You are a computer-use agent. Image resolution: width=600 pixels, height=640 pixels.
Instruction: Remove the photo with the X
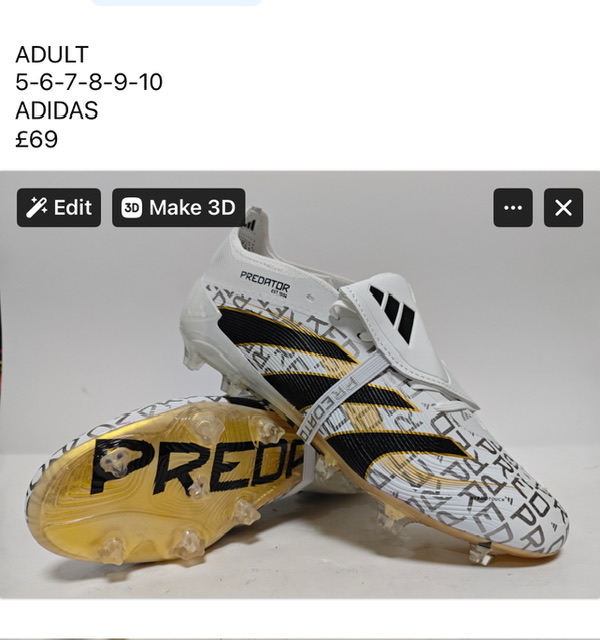[x=563, y=208]
